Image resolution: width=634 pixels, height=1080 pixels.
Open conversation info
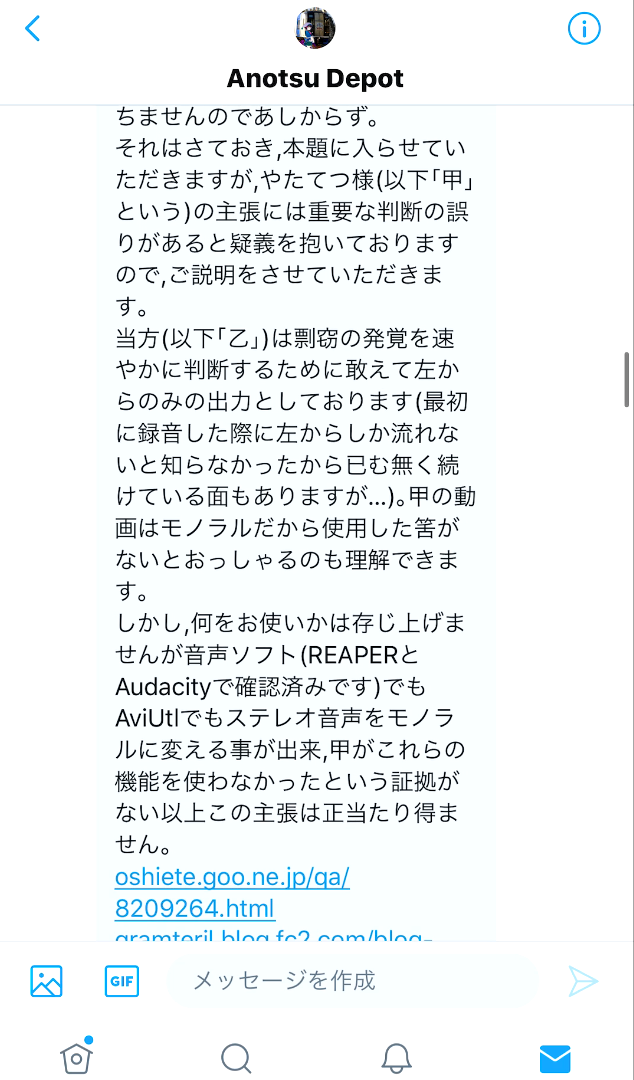pyautogui.click(x=584, y=29)
